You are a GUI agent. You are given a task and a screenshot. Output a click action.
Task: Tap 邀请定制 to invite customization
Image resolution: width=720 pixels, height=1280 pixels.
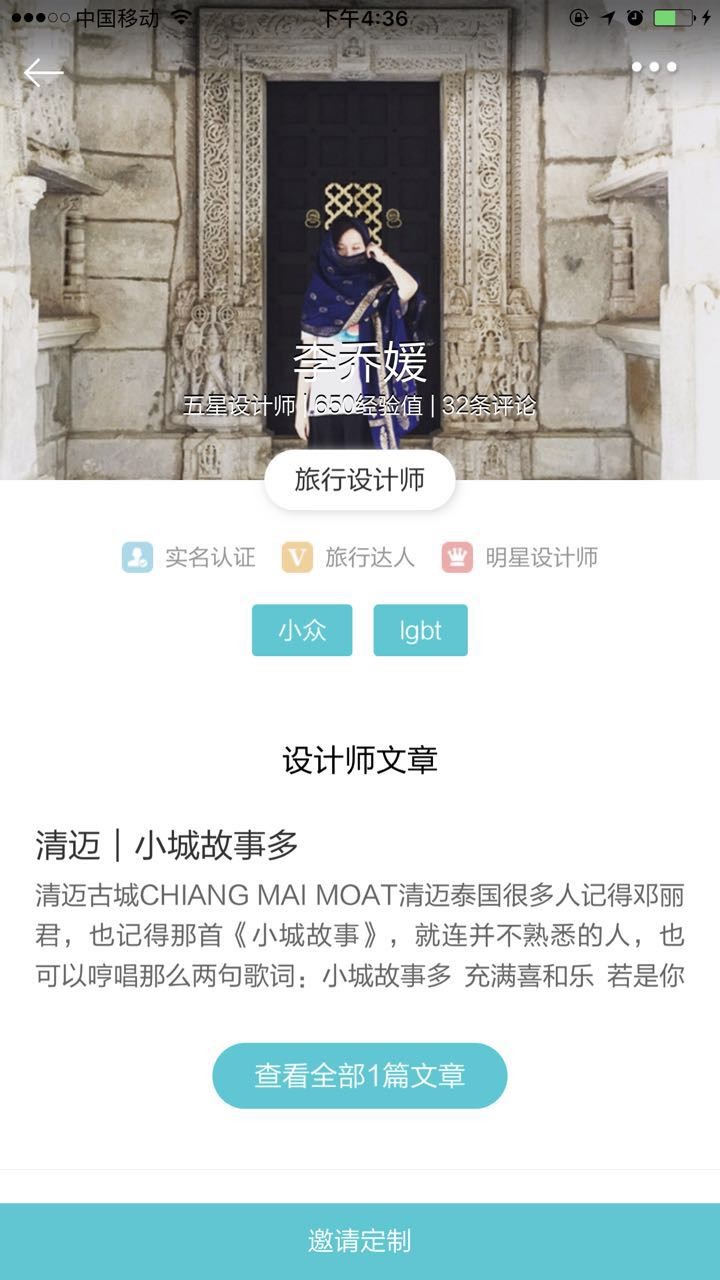tap(360, 1241)
